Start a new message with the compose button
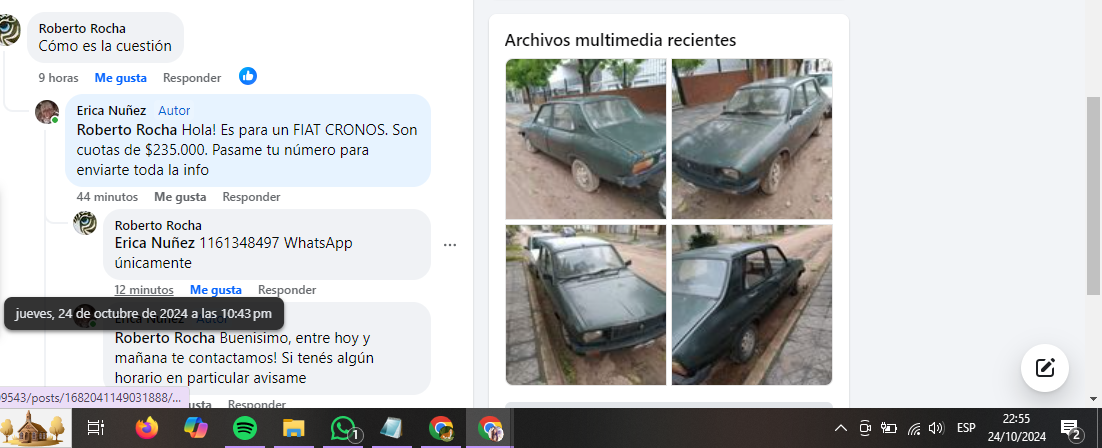 coord(1045,367)
